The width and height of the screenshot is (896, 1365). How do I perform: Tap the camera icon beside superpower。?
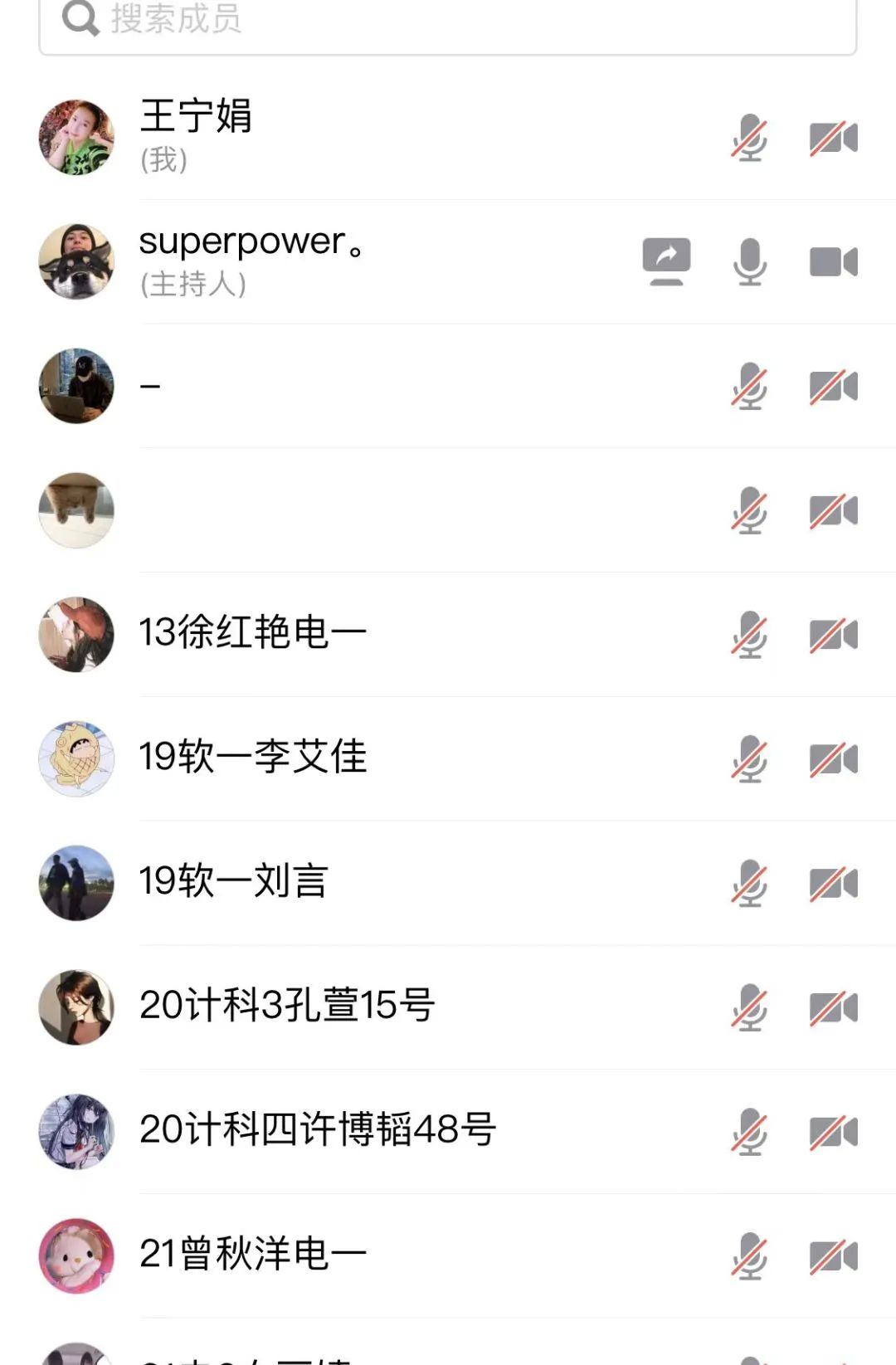point(833,261)
